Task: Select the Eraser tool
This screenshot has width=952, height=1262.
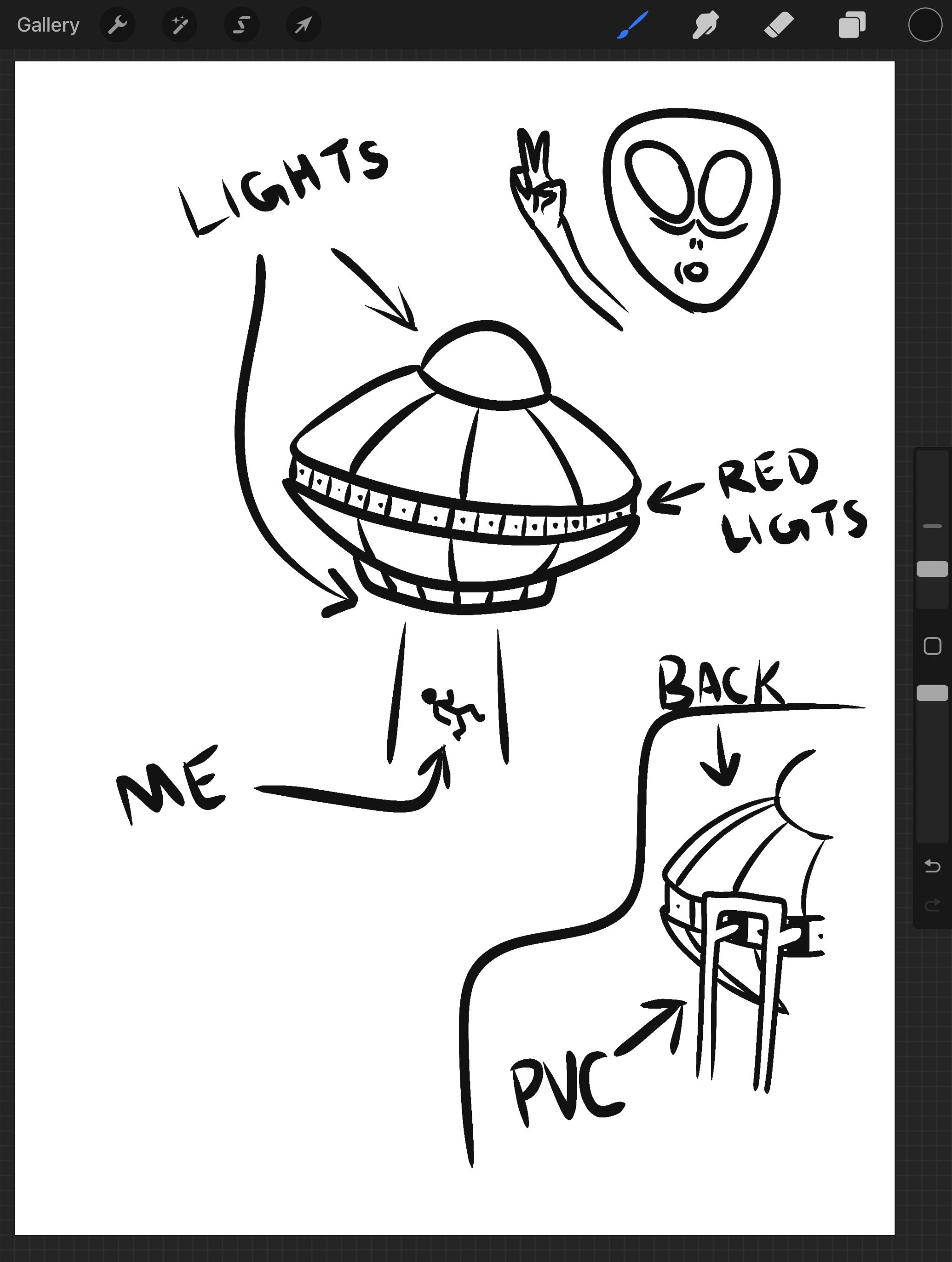Action: point(779,25)
